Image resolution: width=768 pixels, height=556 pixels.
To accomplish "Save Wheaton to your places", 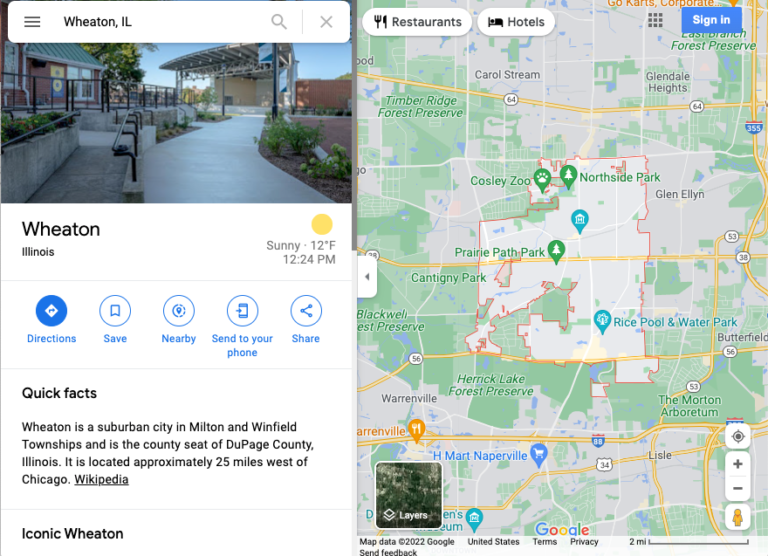I will [115, 311].
